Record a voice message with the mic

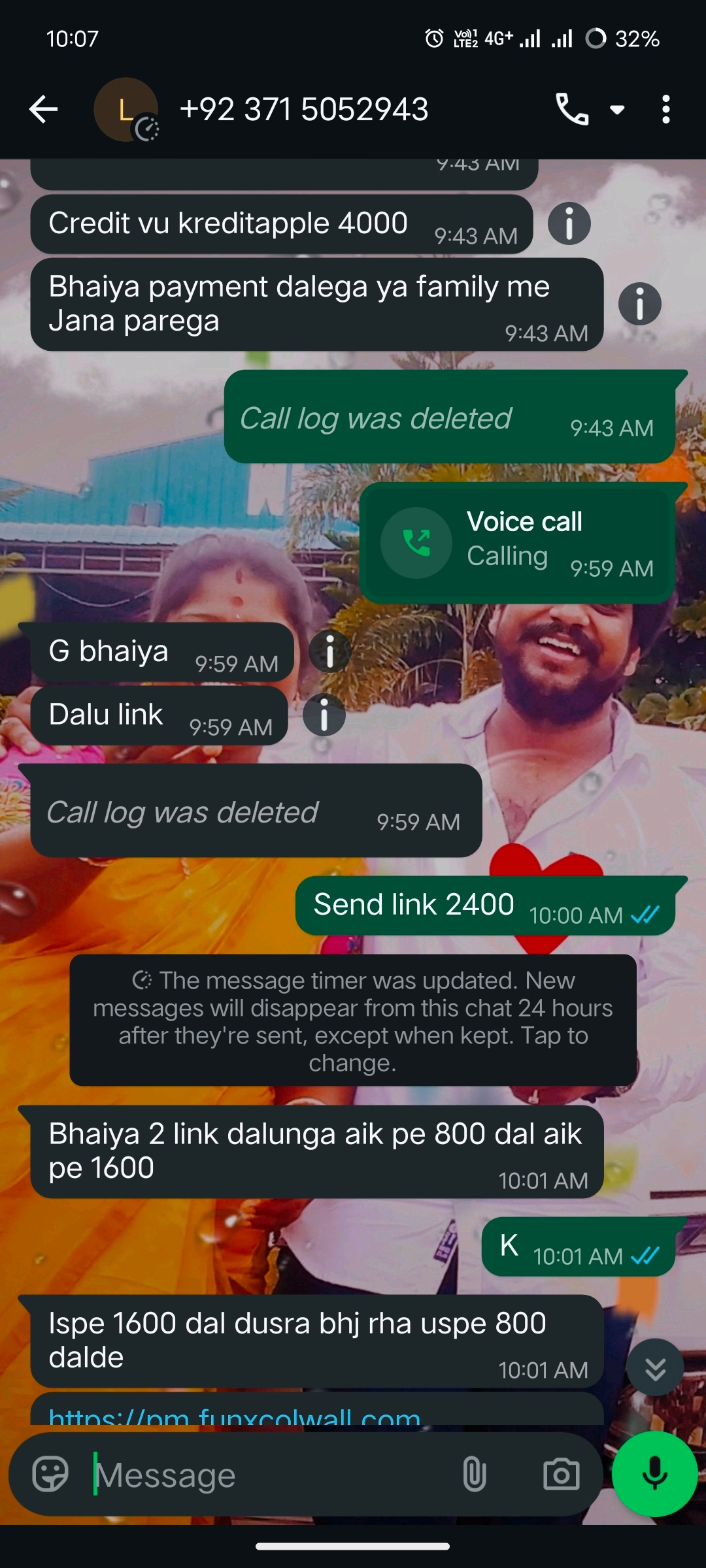(654, 1474)
